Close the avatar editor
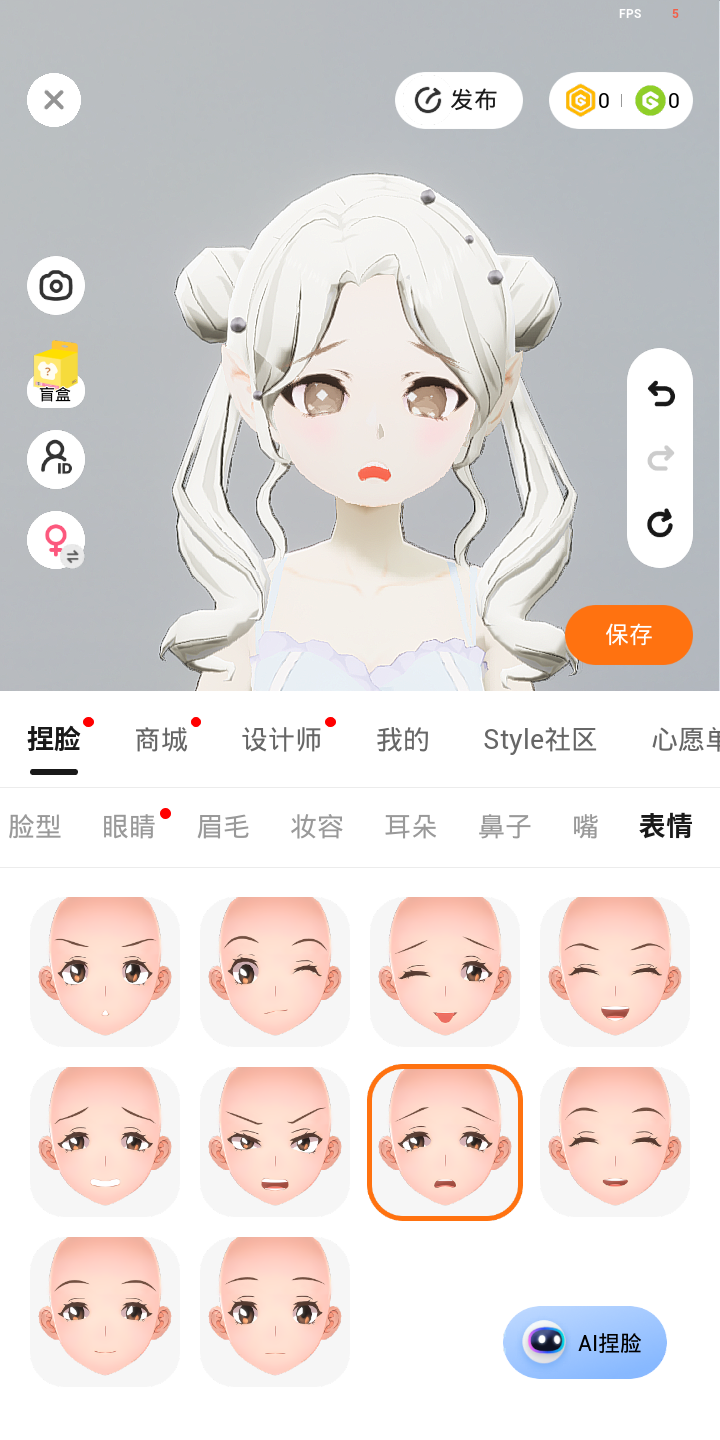Screen dimensions: 720x1440 point(54,100)
